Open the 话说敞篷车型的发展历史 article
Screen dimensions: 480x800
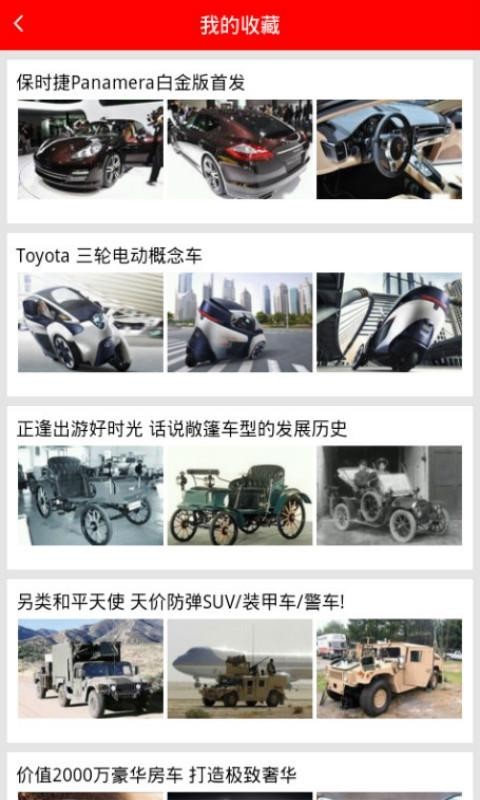240,487
